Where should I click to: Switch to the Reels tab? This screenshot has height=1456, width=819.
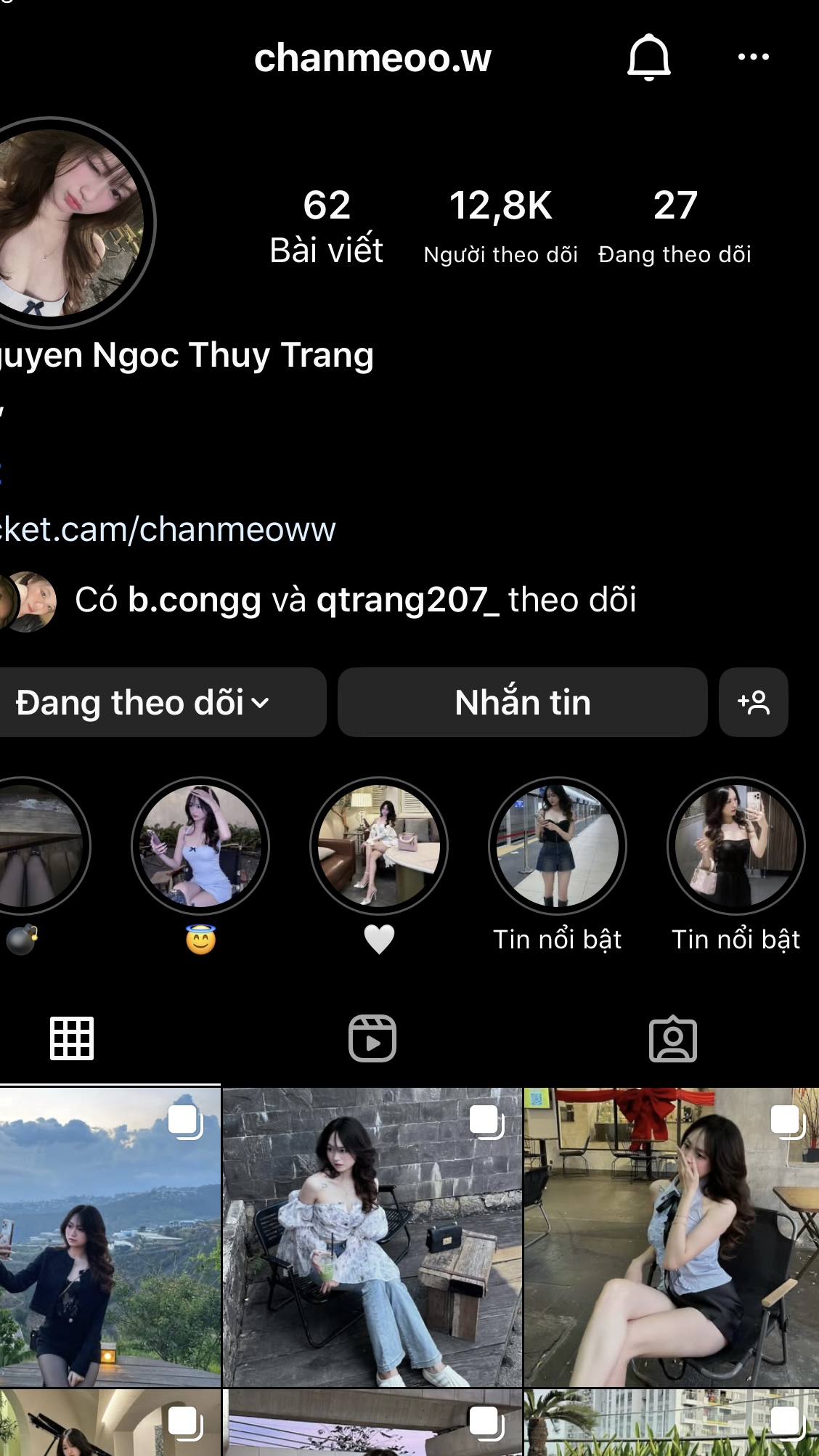click(x=372, y=1038)
